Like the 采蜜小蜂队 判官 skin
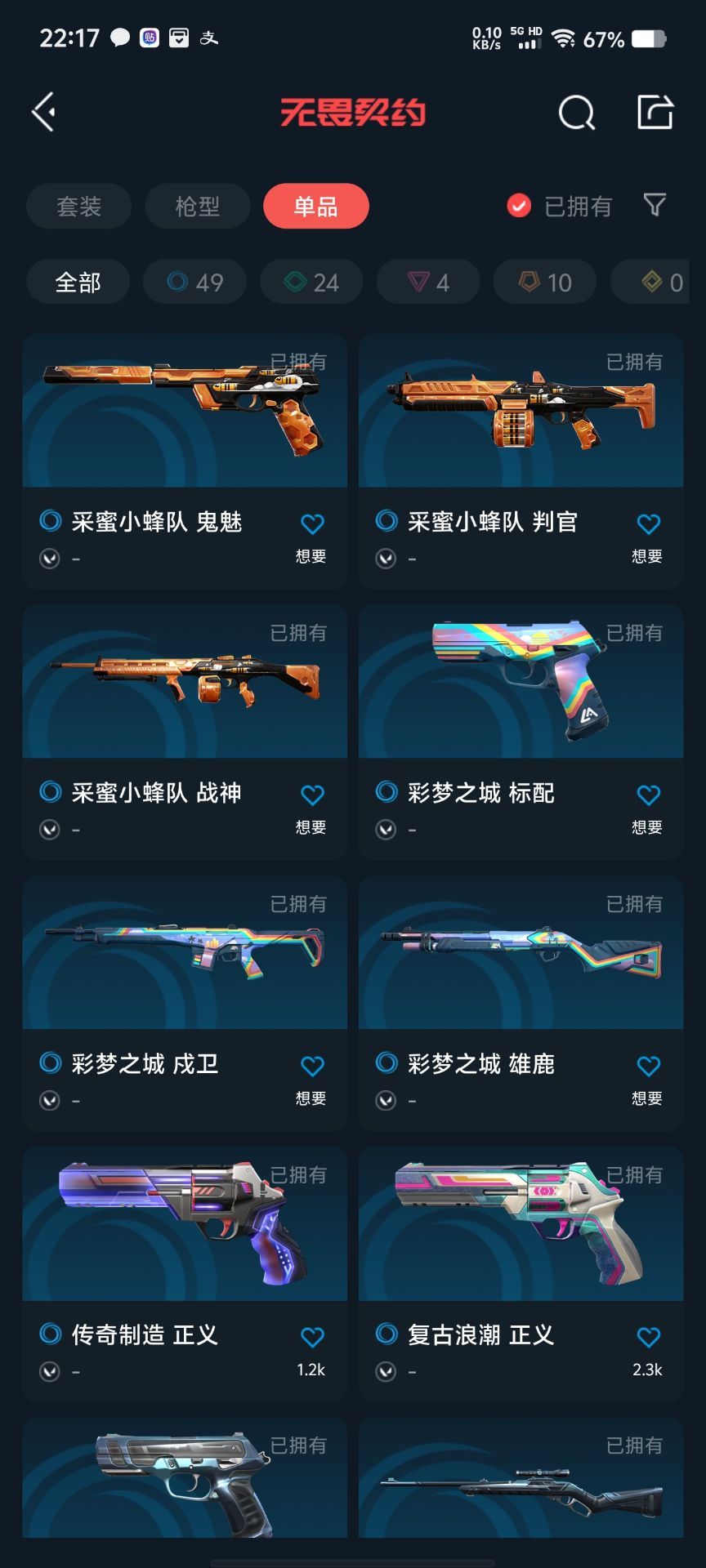The image size is (706, 1568). (648, 523)
